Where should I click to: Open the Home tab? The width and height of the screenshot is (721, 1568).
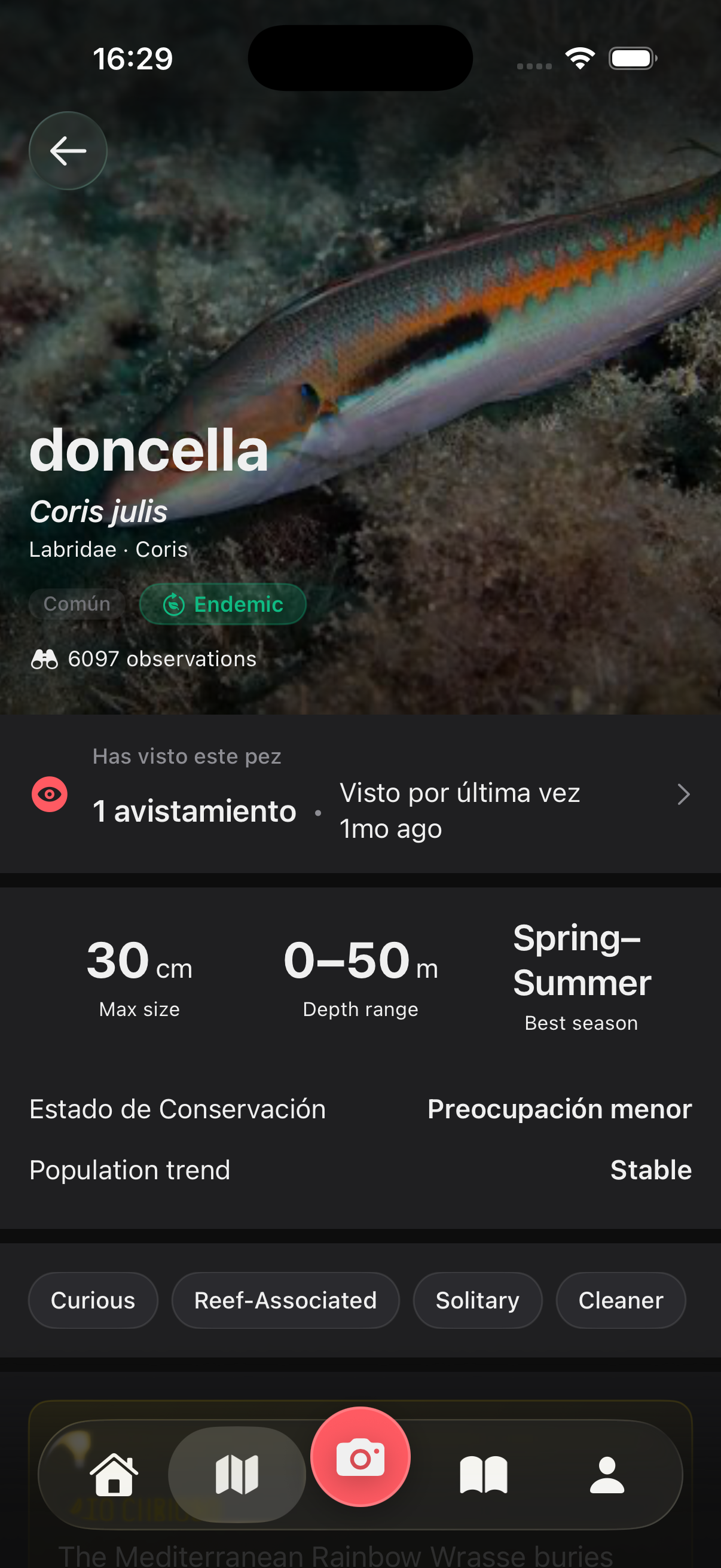coord(114,1474)
